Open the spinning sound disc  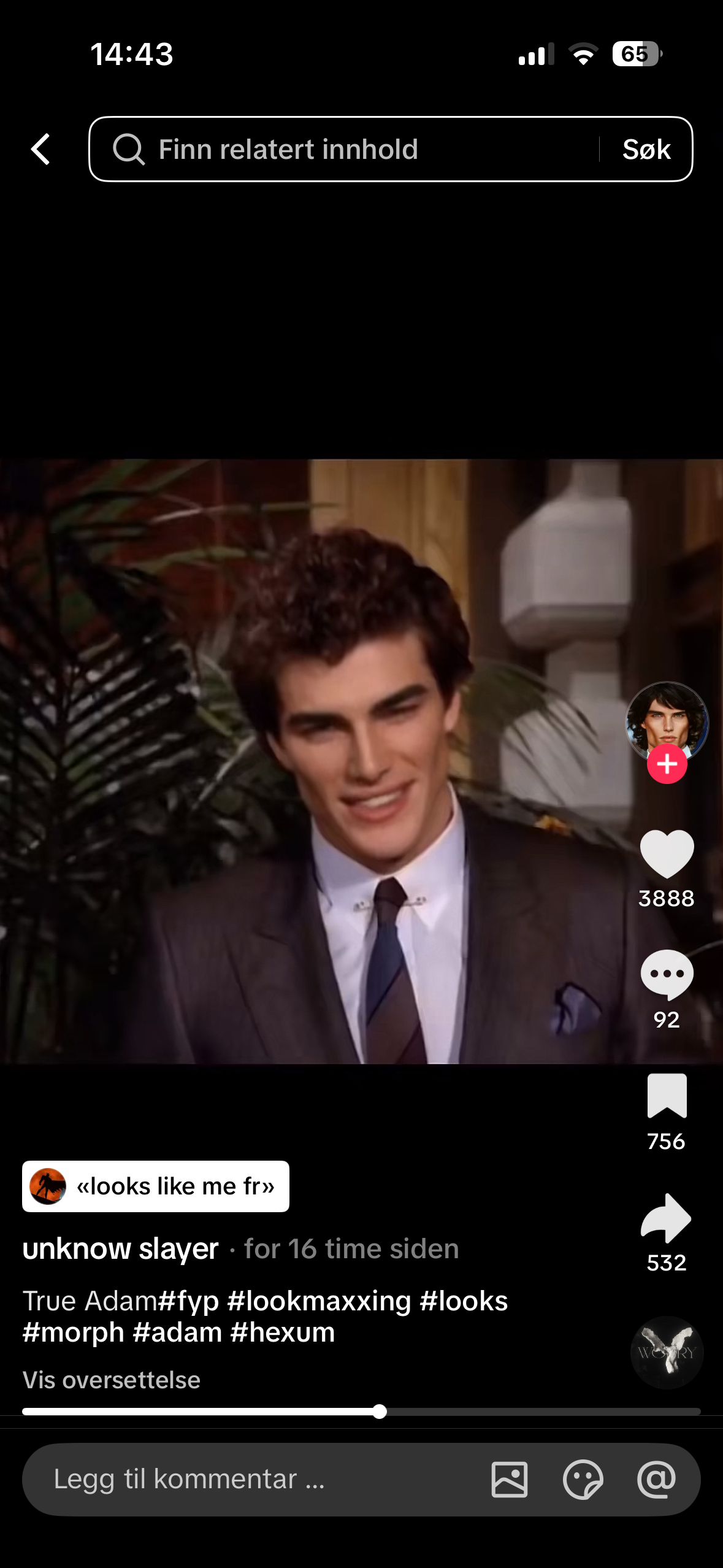coord(667,1352)
